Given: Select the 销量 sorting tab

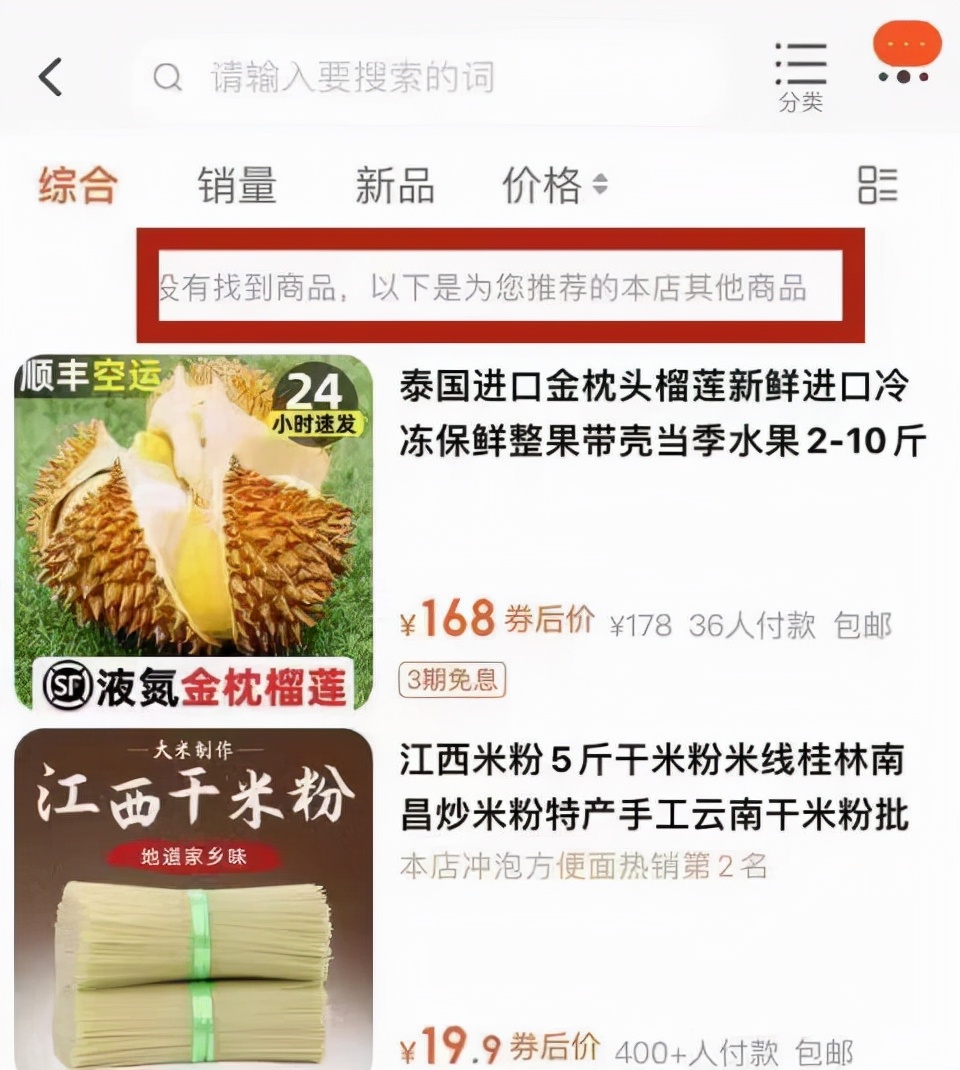Looking at the screenshot, I should (x=235, y=185).
